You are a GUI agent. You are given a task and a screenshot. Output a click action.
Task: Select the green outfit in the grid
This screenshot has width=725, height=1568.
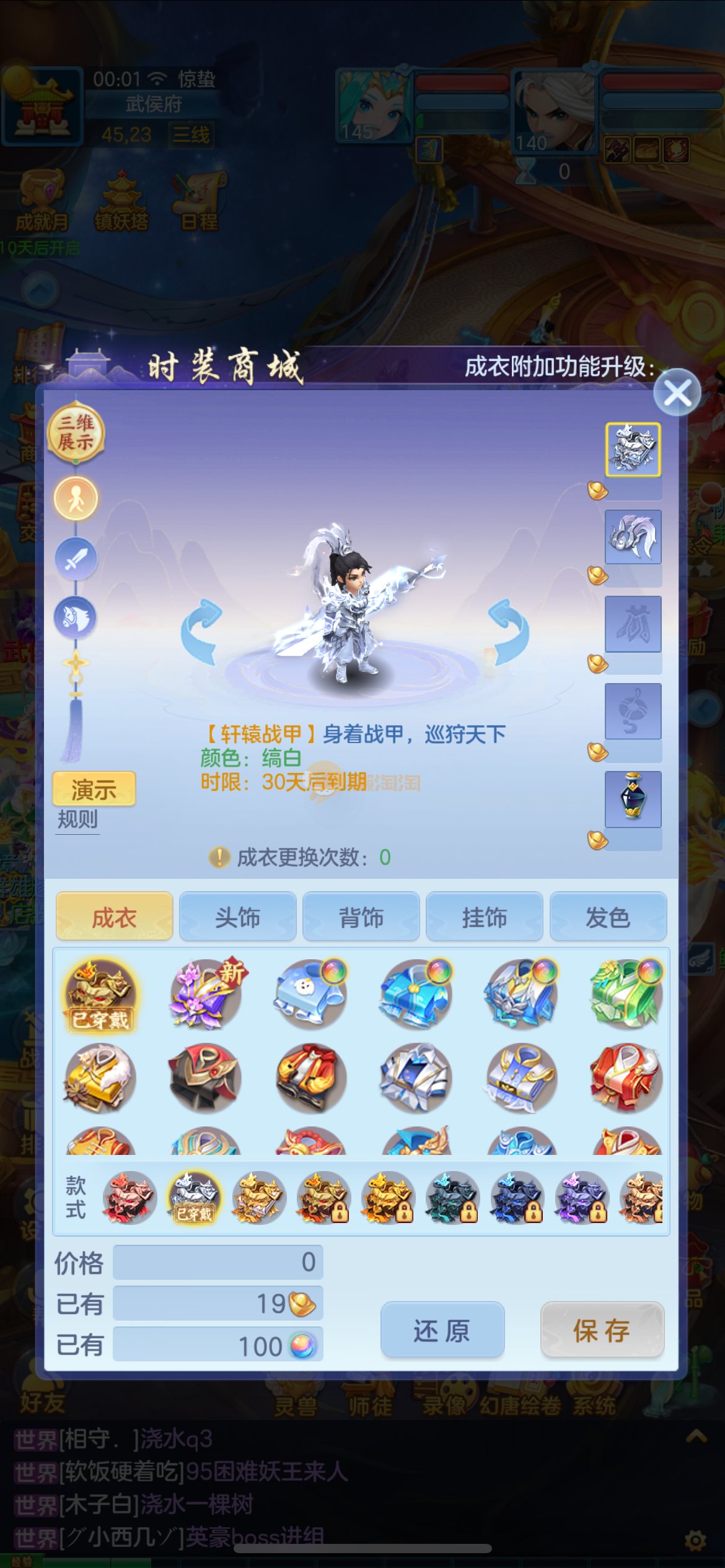[626, 993]
